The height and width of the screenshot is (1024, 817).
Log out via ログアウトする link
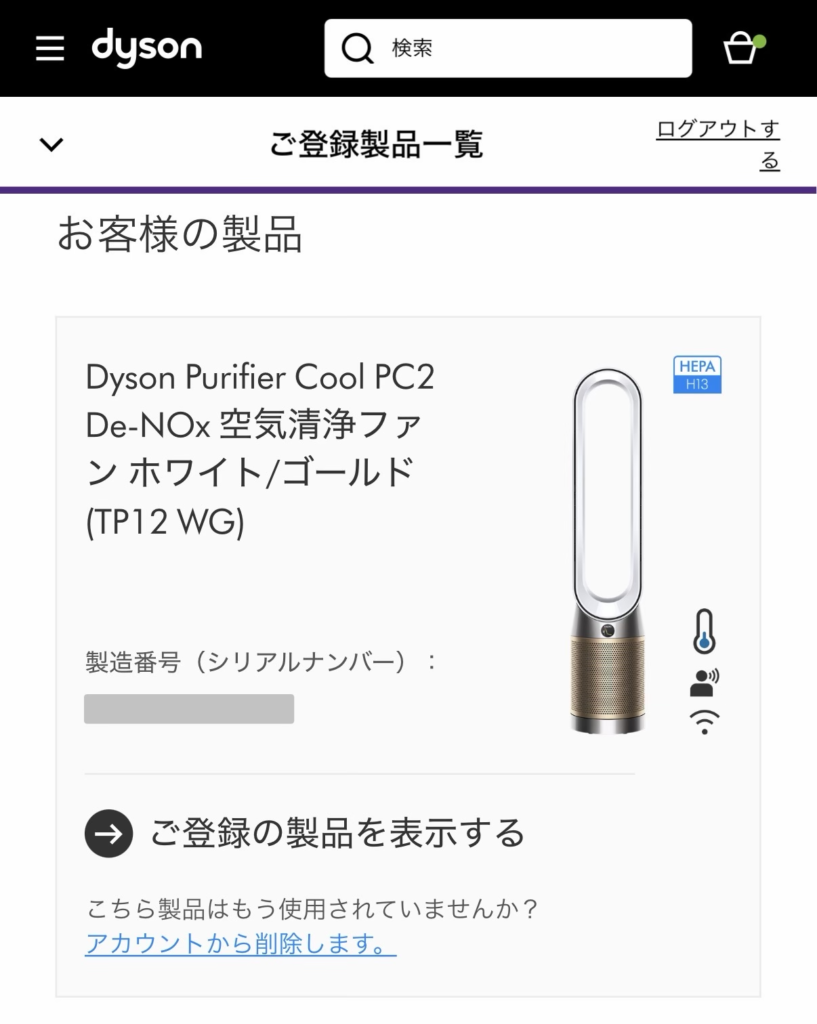[x=718, y=144]
